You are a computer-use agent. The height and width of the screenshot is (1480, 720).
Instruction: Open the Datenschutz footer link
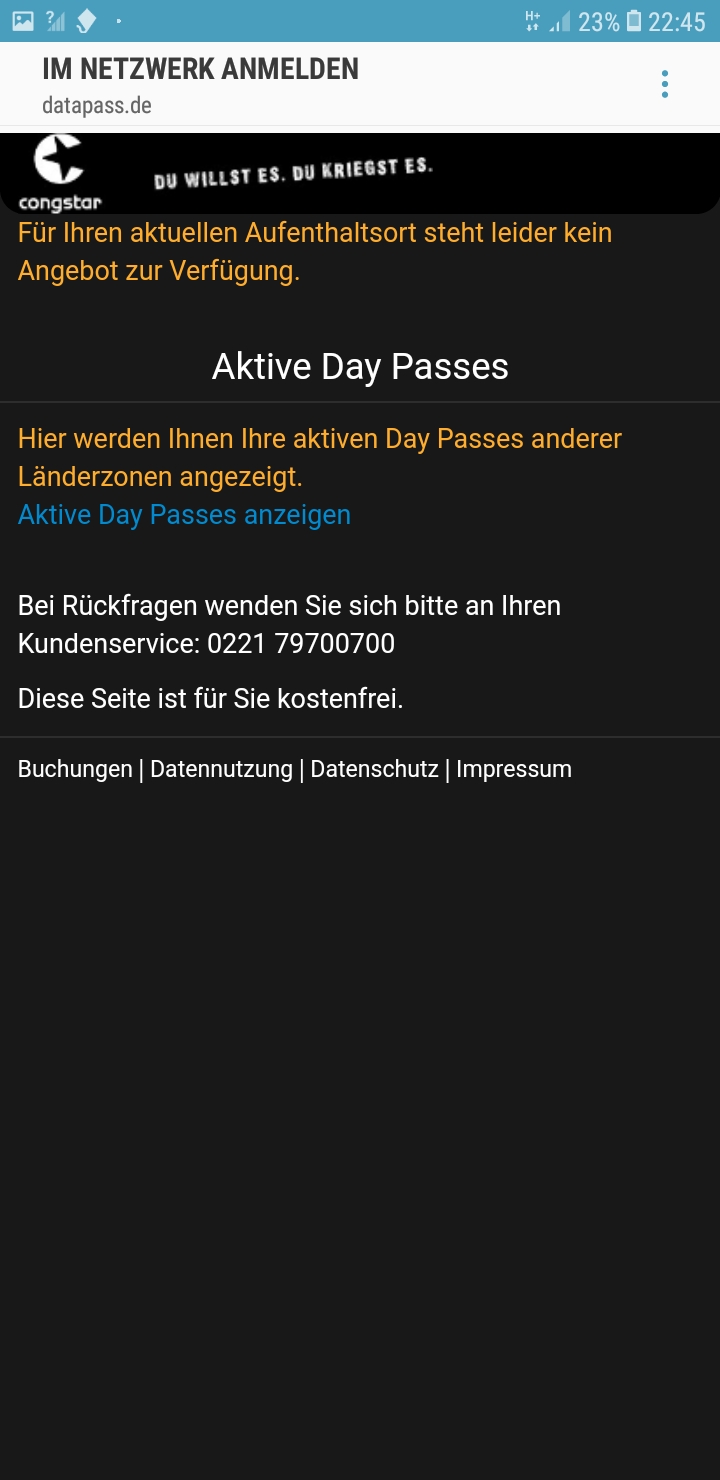pyautogui.click(x=374, y=769)
